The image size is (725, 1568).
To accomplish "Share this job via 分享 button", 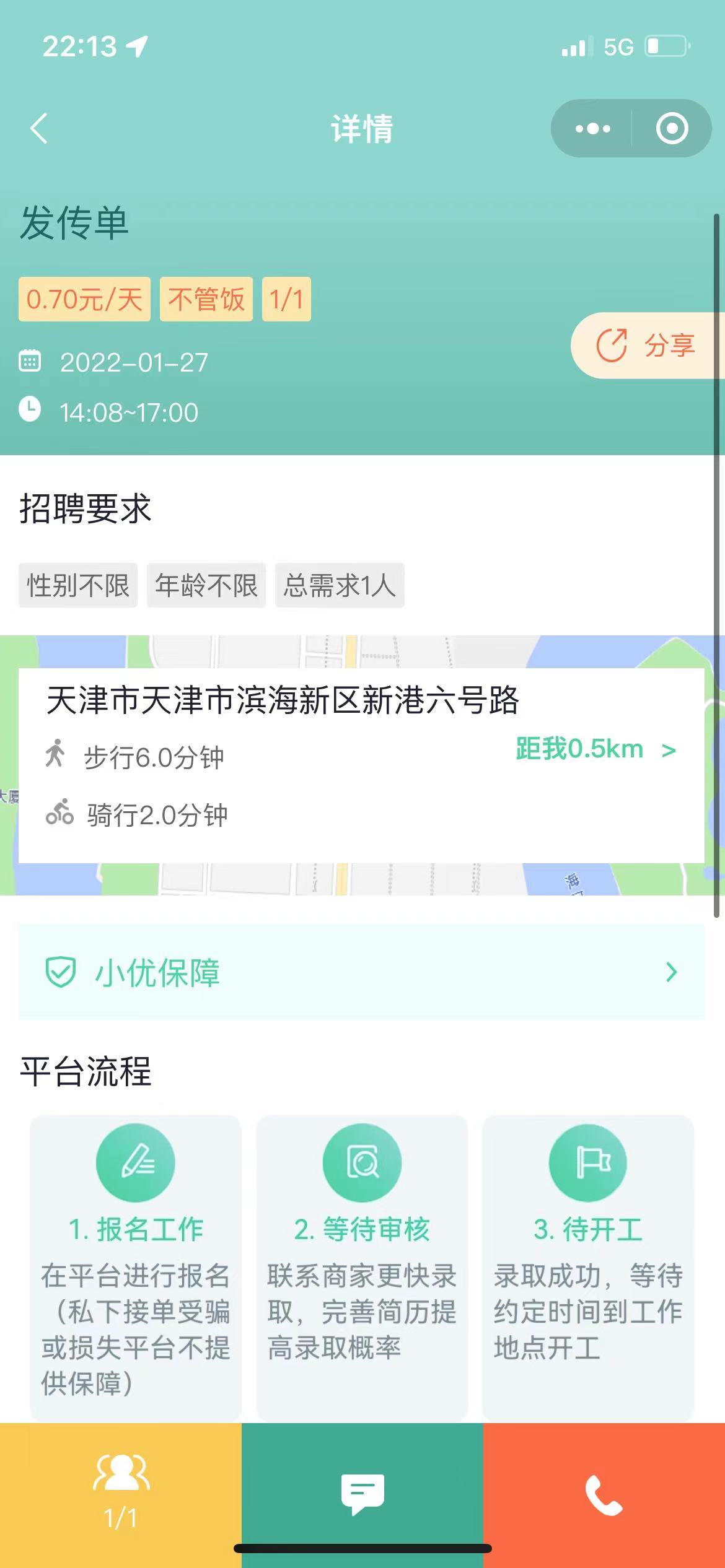I will (646, 346).
